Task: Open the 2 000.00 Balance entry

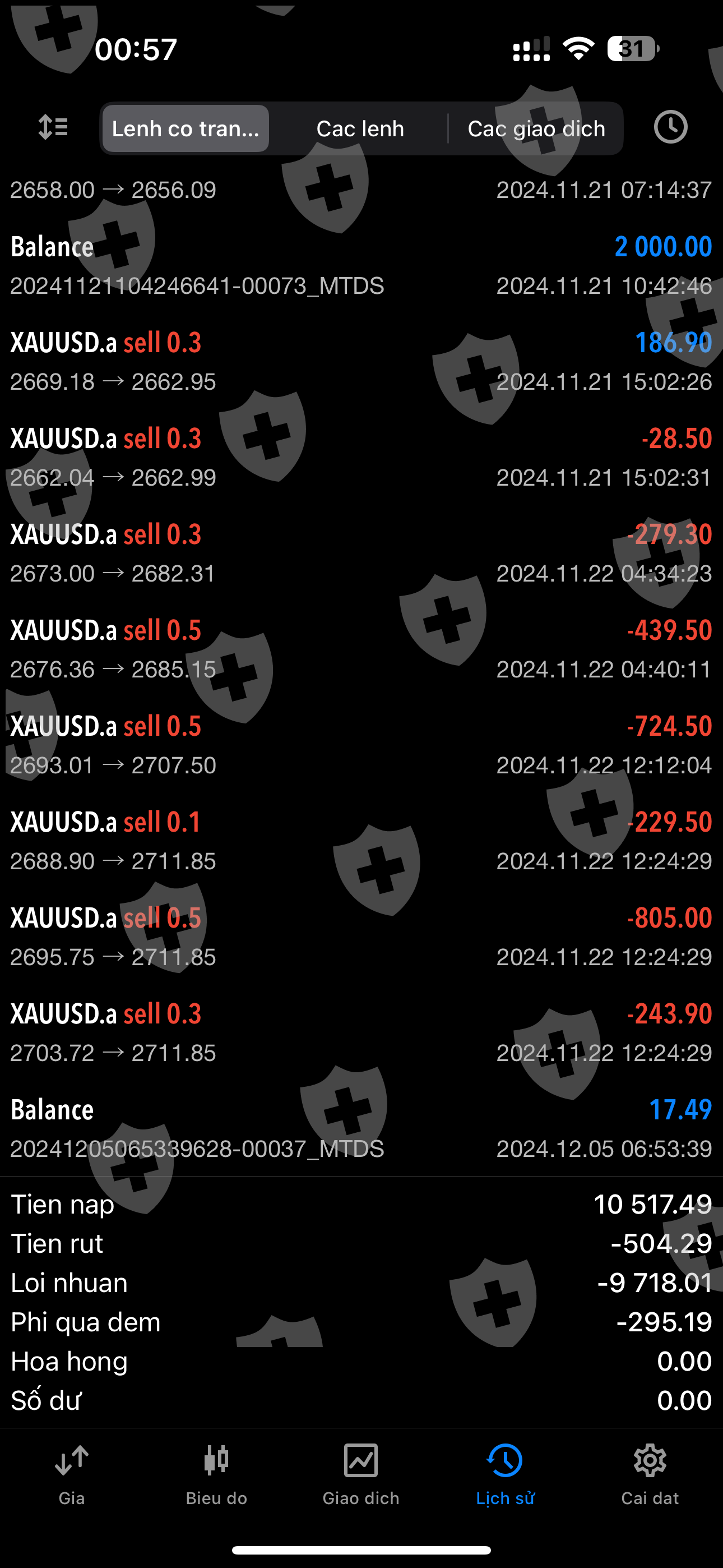Action: click(x=361, y=265)
